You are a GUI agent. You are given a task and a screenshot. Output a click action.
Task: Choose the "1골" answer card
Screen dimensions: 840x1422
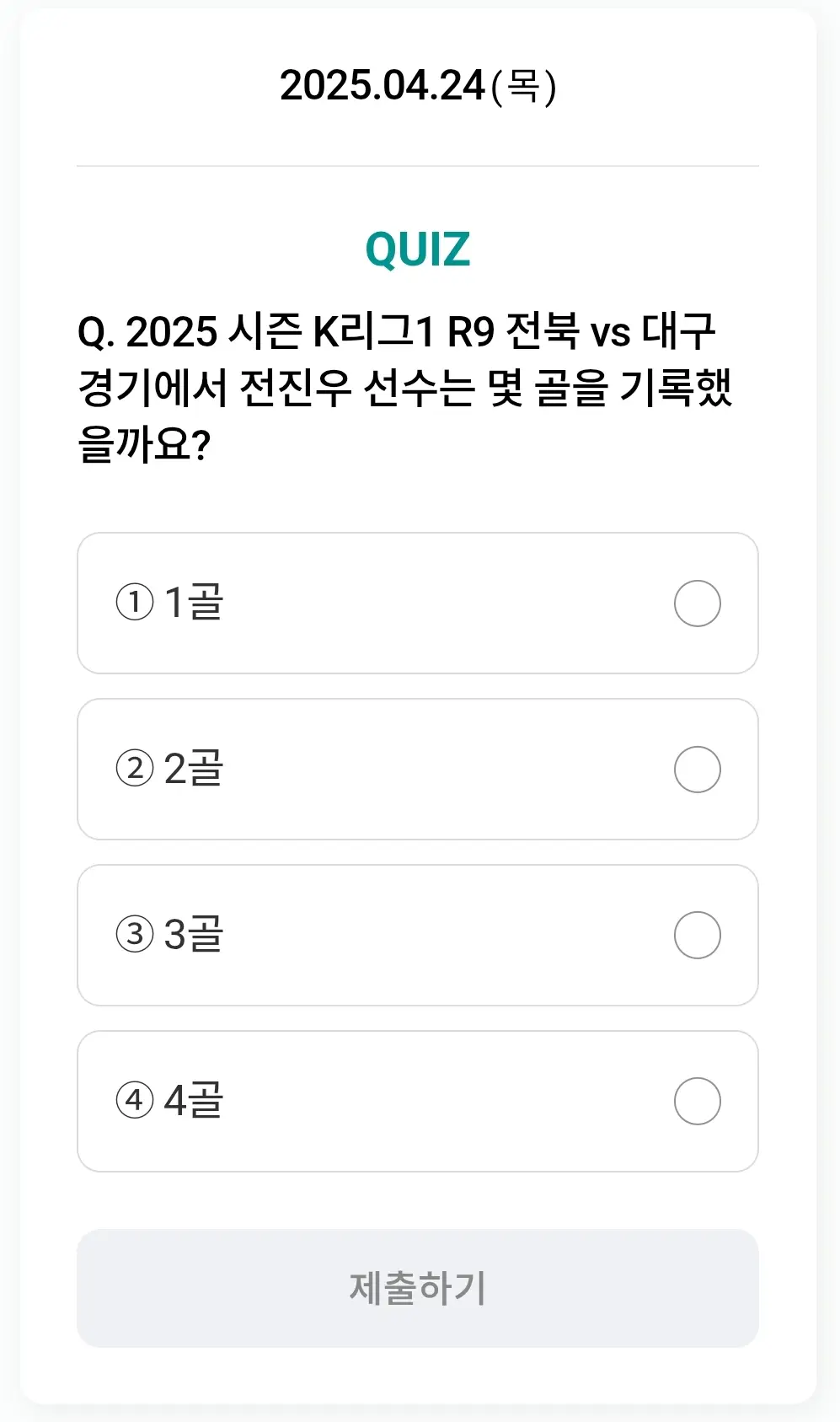point(419,604)
